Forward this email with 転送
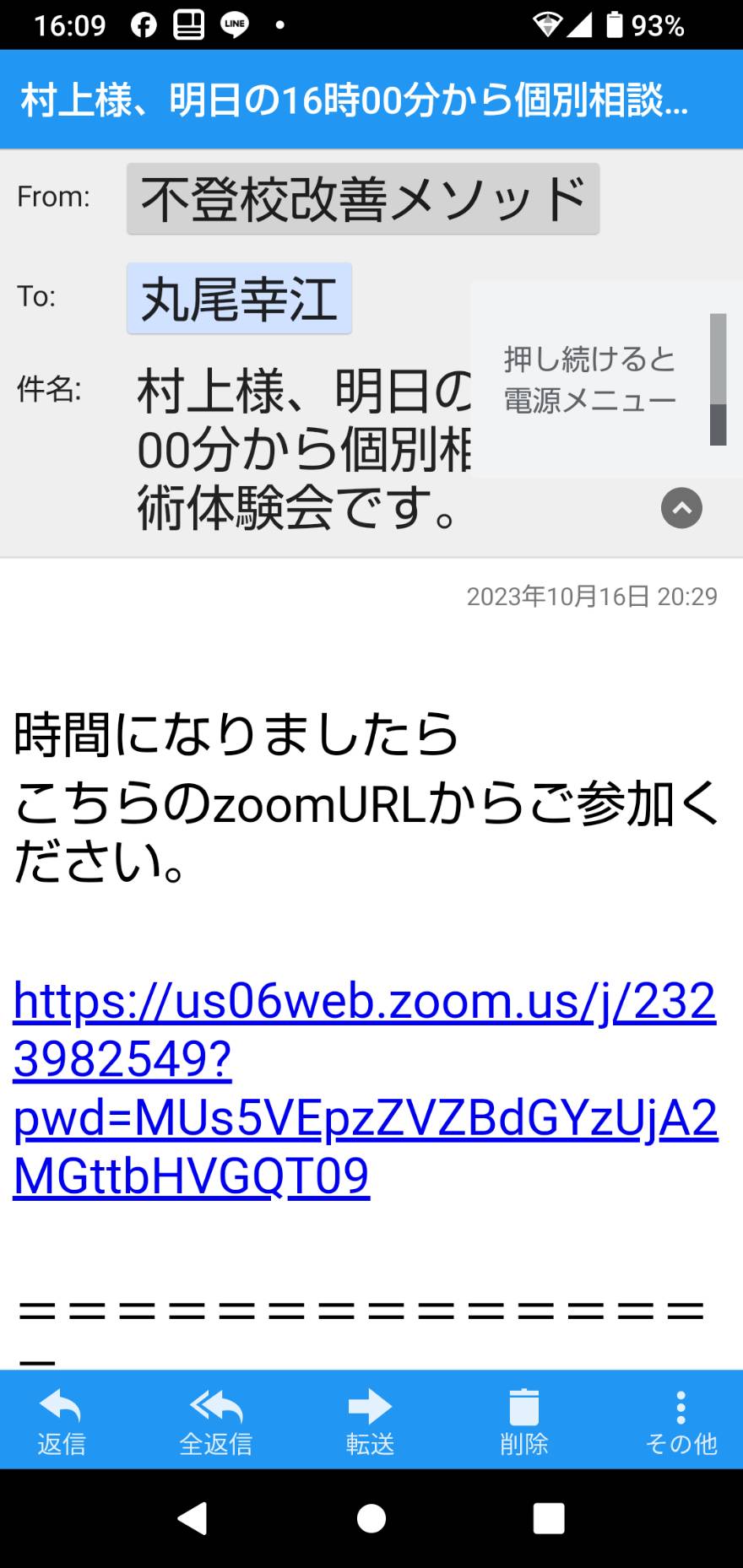This screenshot has width=743, height=1568. pos(370,1422)
